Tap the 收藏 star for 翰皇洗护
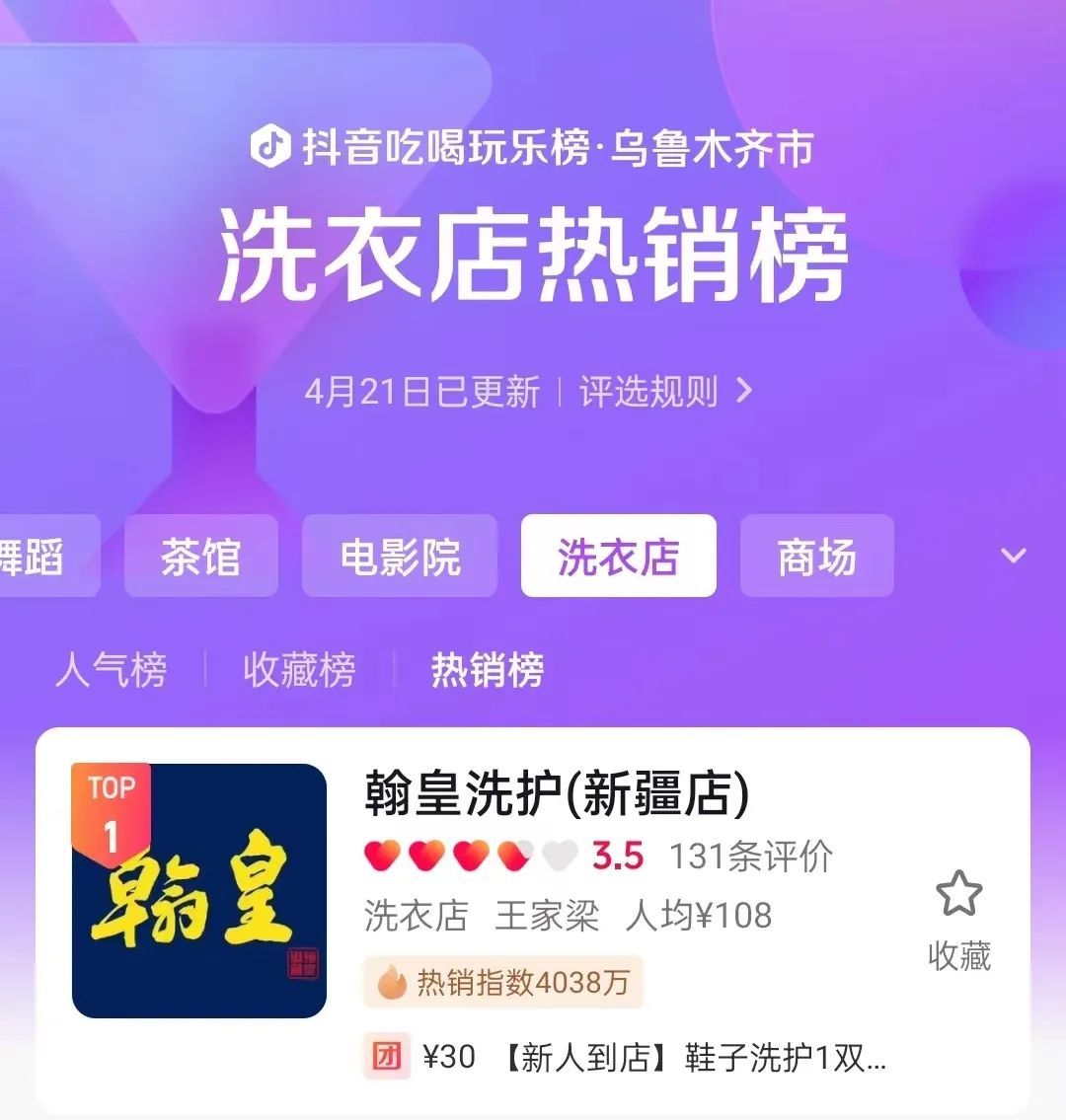The width and height of the screenshot is (1066, 1120). coord(958,918)
